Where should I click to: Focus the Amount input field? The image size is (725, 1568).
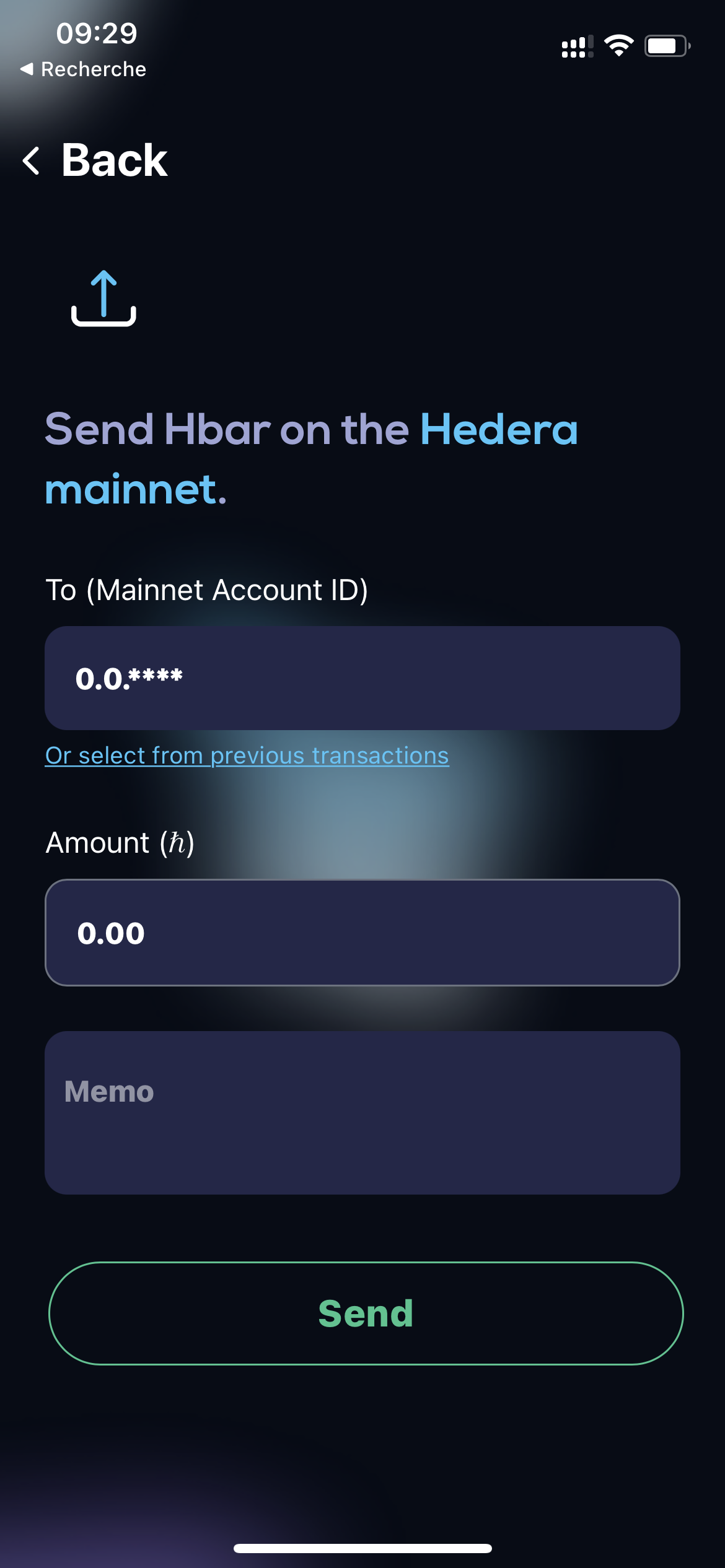pos(362,933)
